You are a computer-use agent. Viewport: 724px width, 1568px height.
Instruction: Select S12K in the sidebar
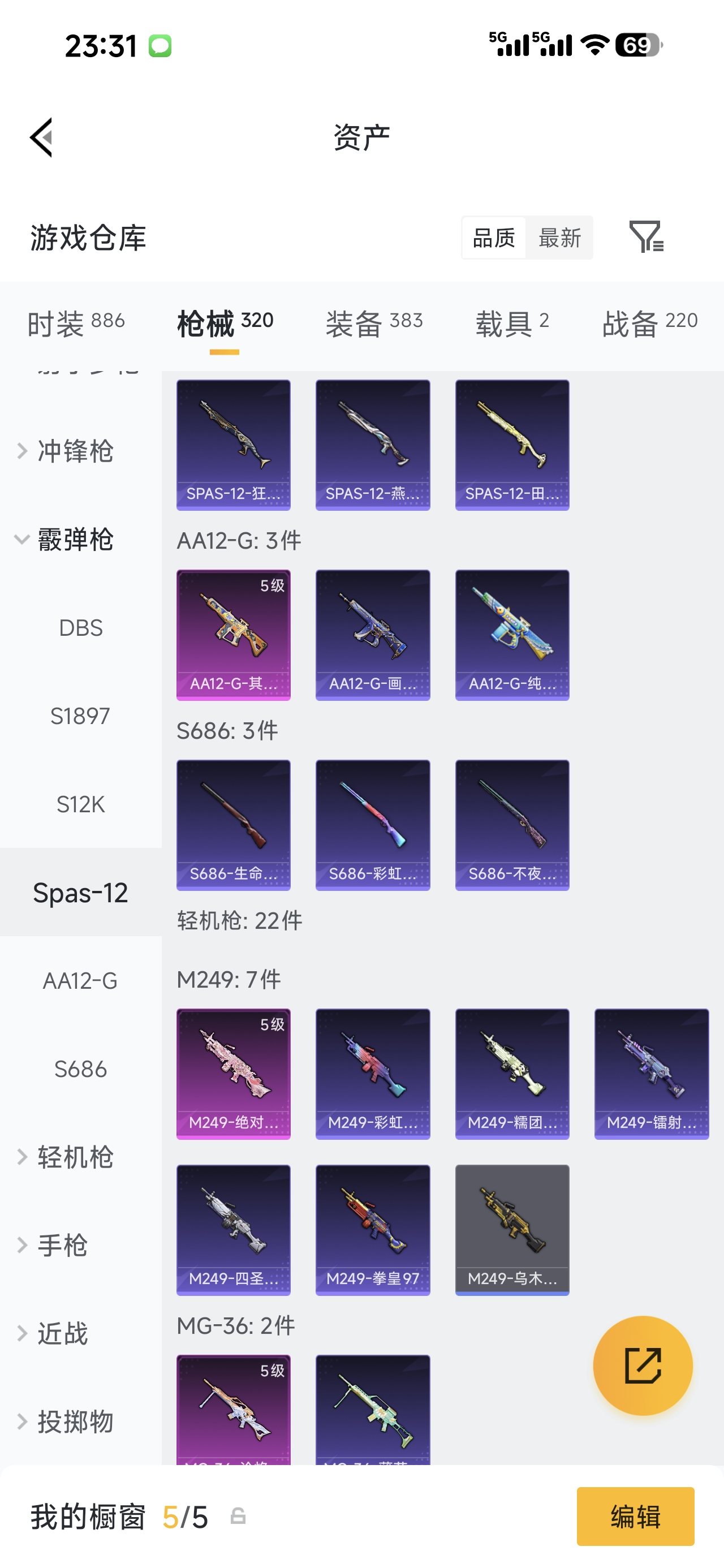[x=81, y=804]
